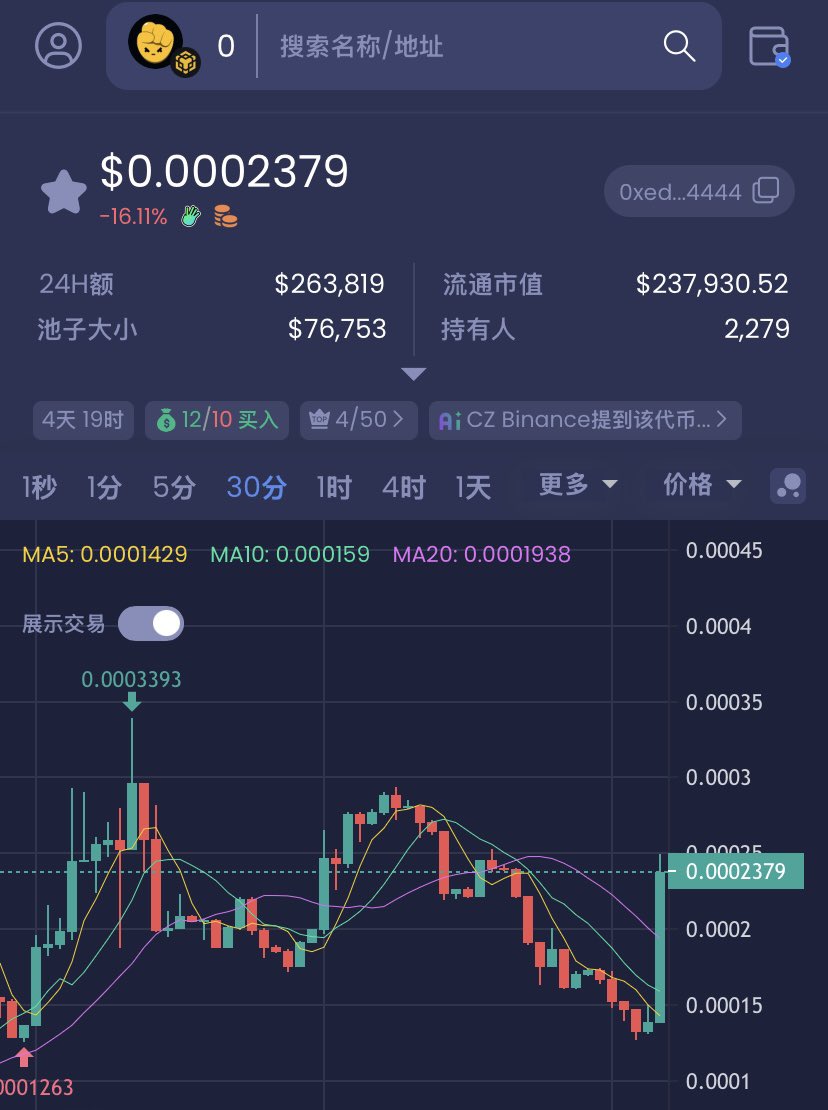Add this token to favorites
Viewport: 828px width, 1110px height.
[63, 193]
